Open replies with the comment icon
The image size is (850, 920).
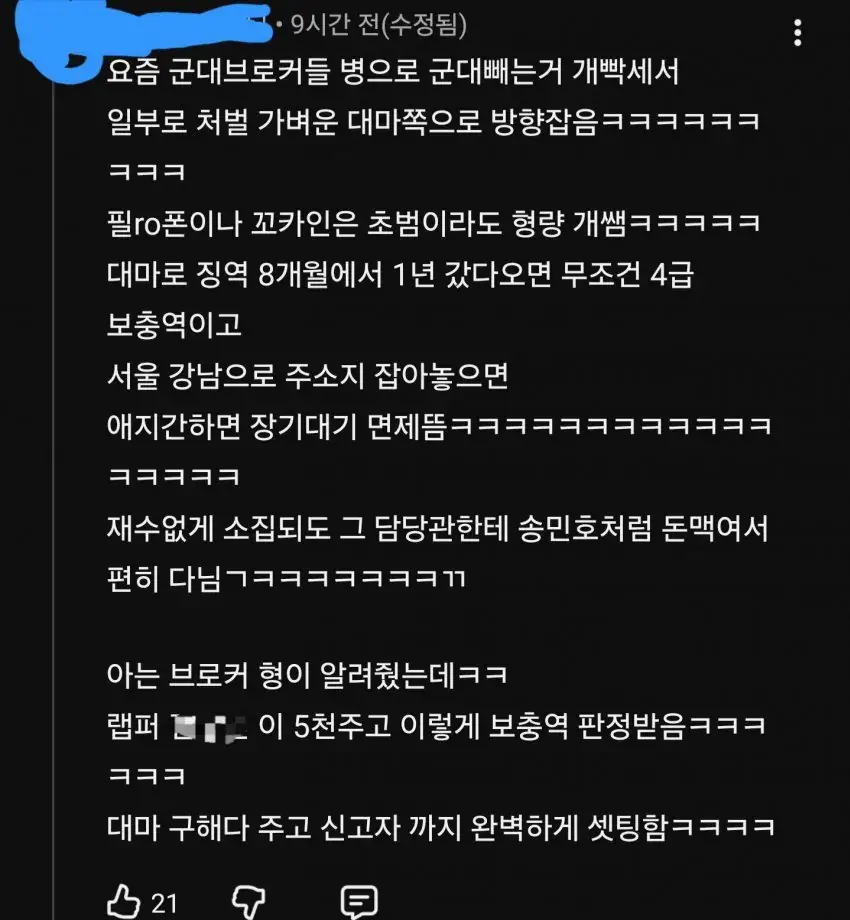pos(358,901)
